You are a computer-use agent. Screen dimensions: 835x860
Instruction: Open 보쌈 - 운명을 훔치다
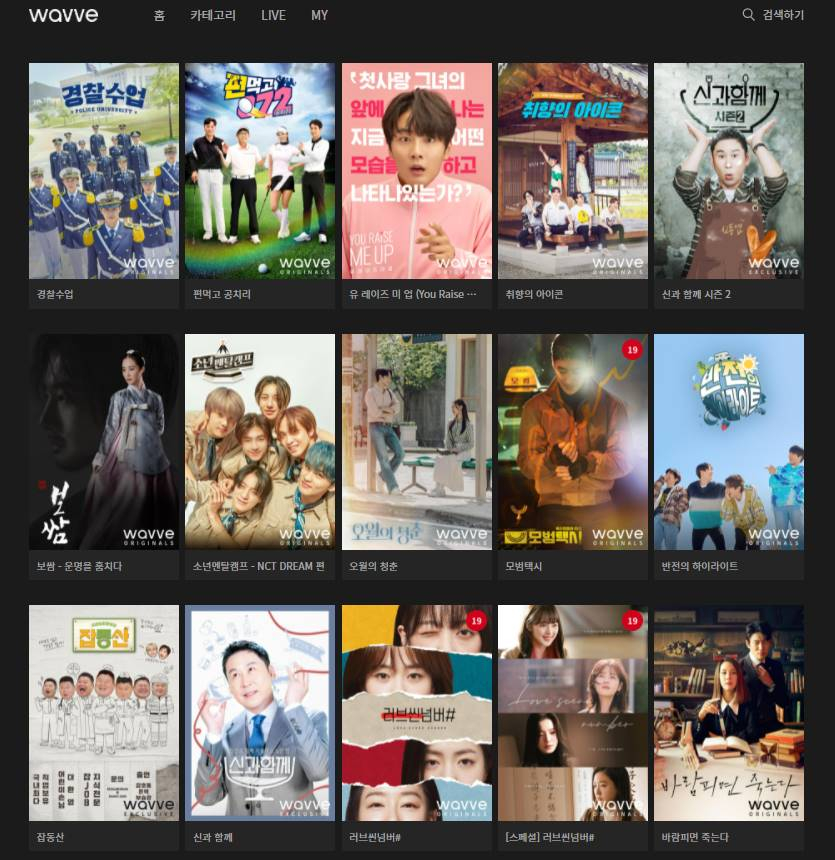104,441
